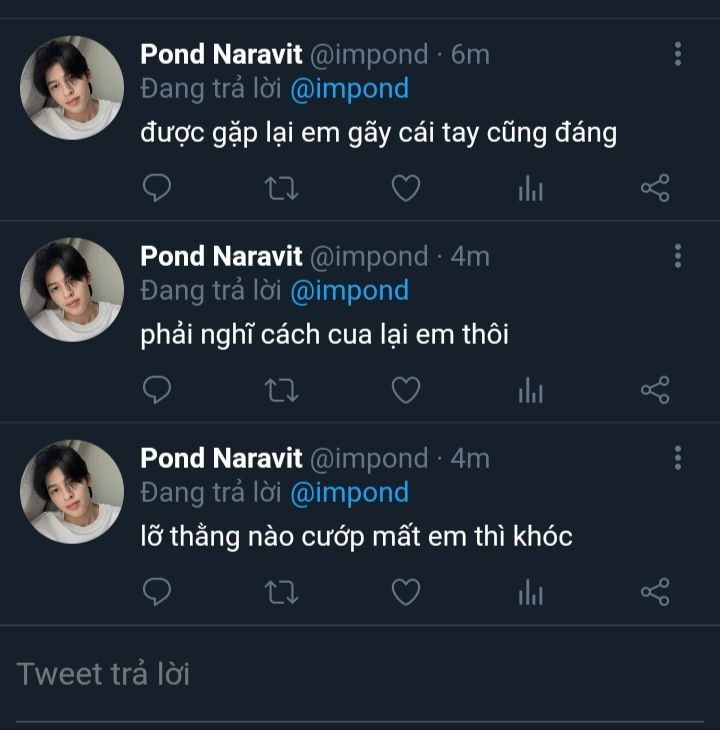Open @impond link in 'phải nghĩ cách' tweet
Image resolution: width=720 pixels, height=730 pixels.
pyautogui.click(x=349, y=291)
